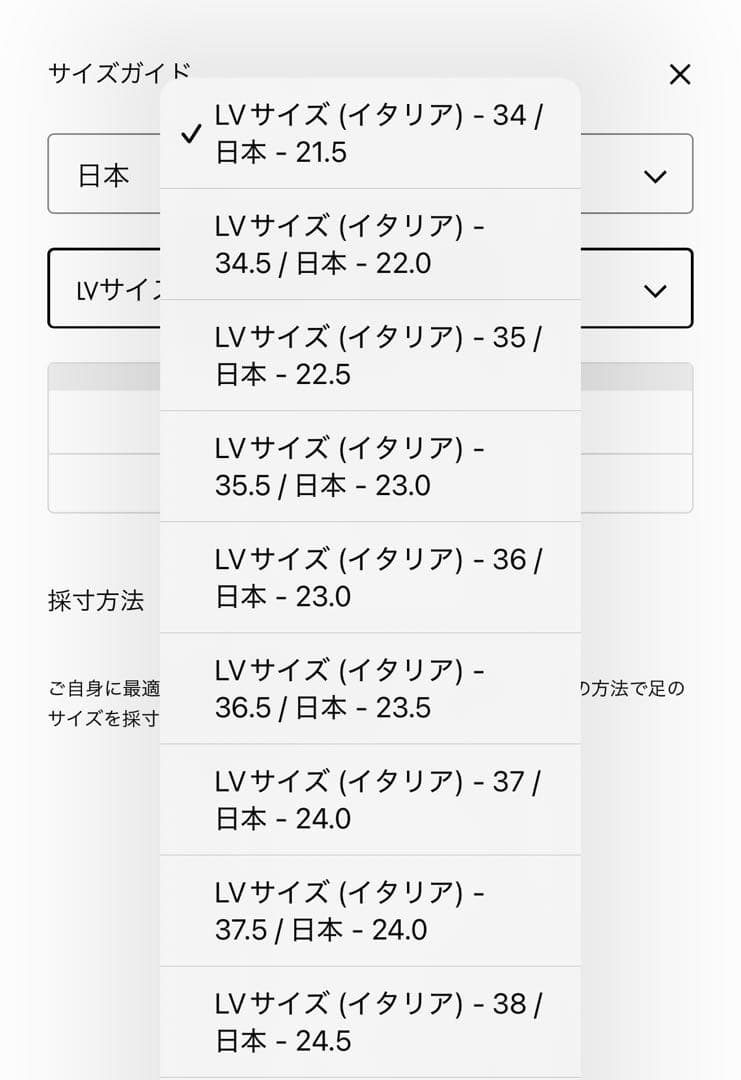Click the checkmark next to size 34

pyautogui.click(x=191, y=134)
